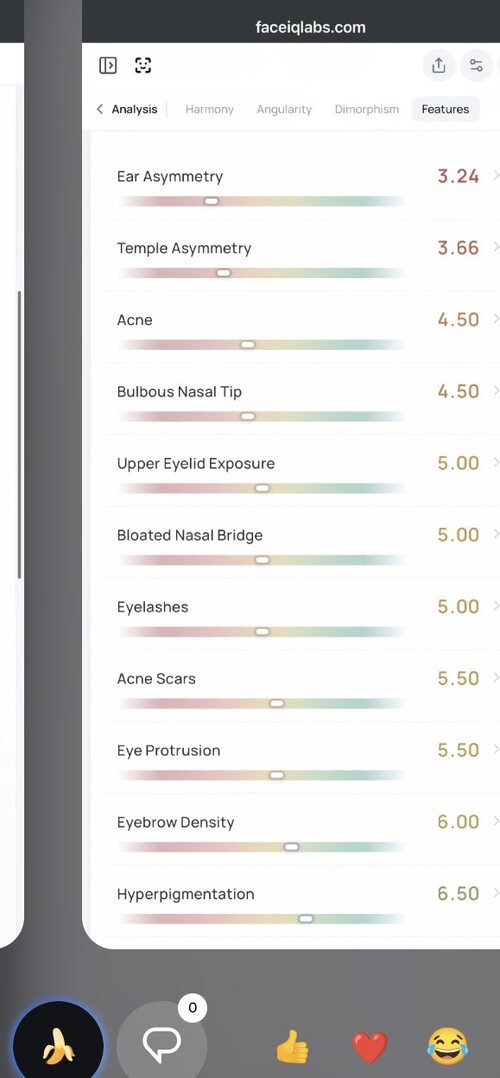500x1078 pixels.
Task: Switch to the Angularity tab
Action: 284,109
